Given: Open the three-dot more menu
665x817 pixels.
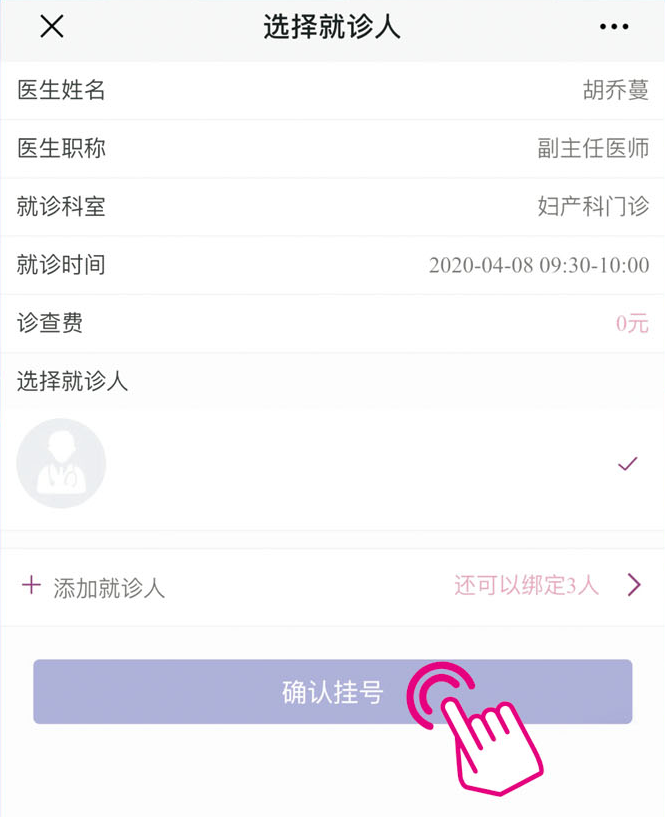Looking at the screenshot, I should pos(614,27).
